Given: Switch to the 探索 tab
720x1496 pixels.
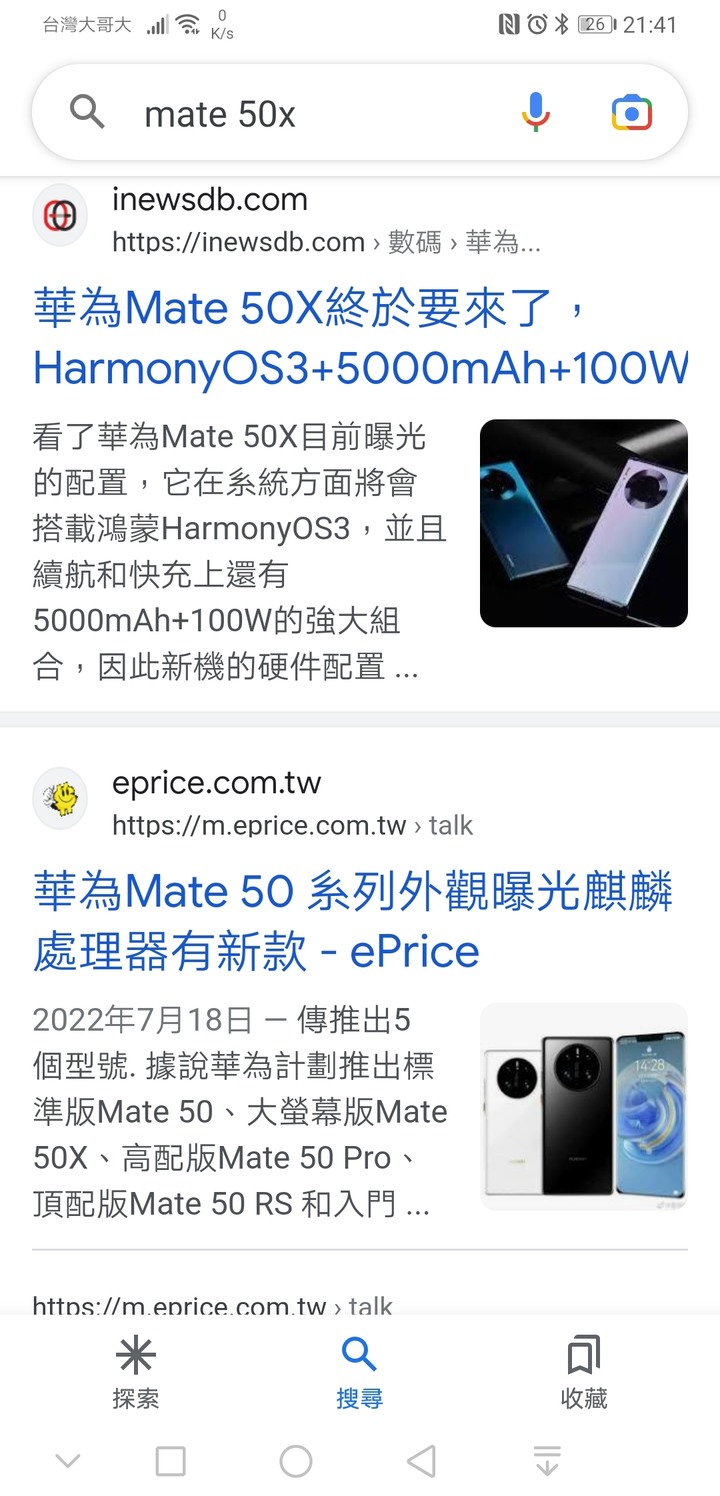Looking at the screenshot, I should [x=136, y=1373].
